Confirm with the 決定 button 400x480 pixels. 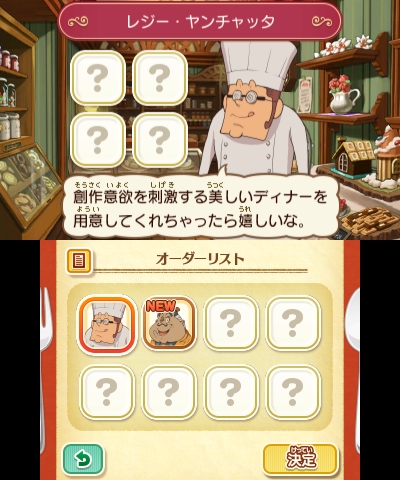(301, 459)
